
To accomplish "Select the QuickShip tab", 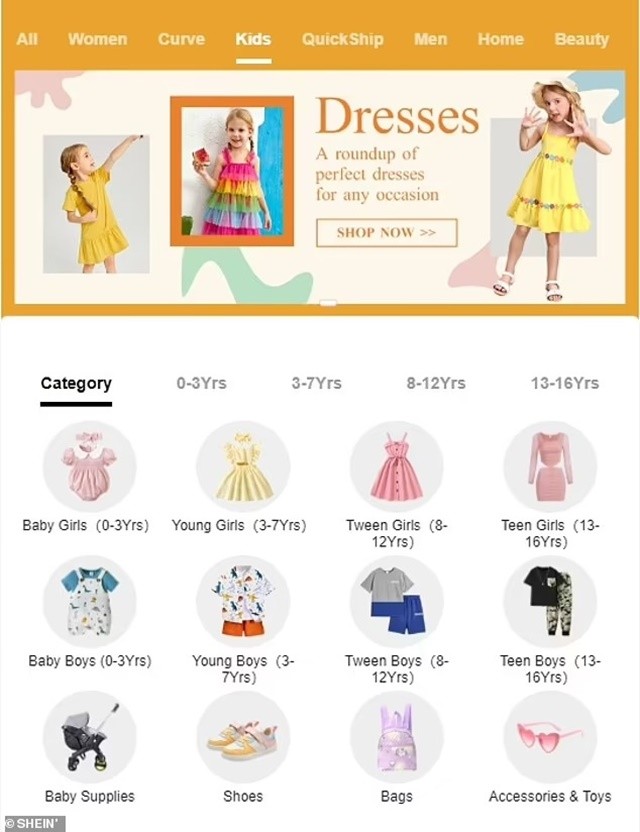I will coord(342,39).
